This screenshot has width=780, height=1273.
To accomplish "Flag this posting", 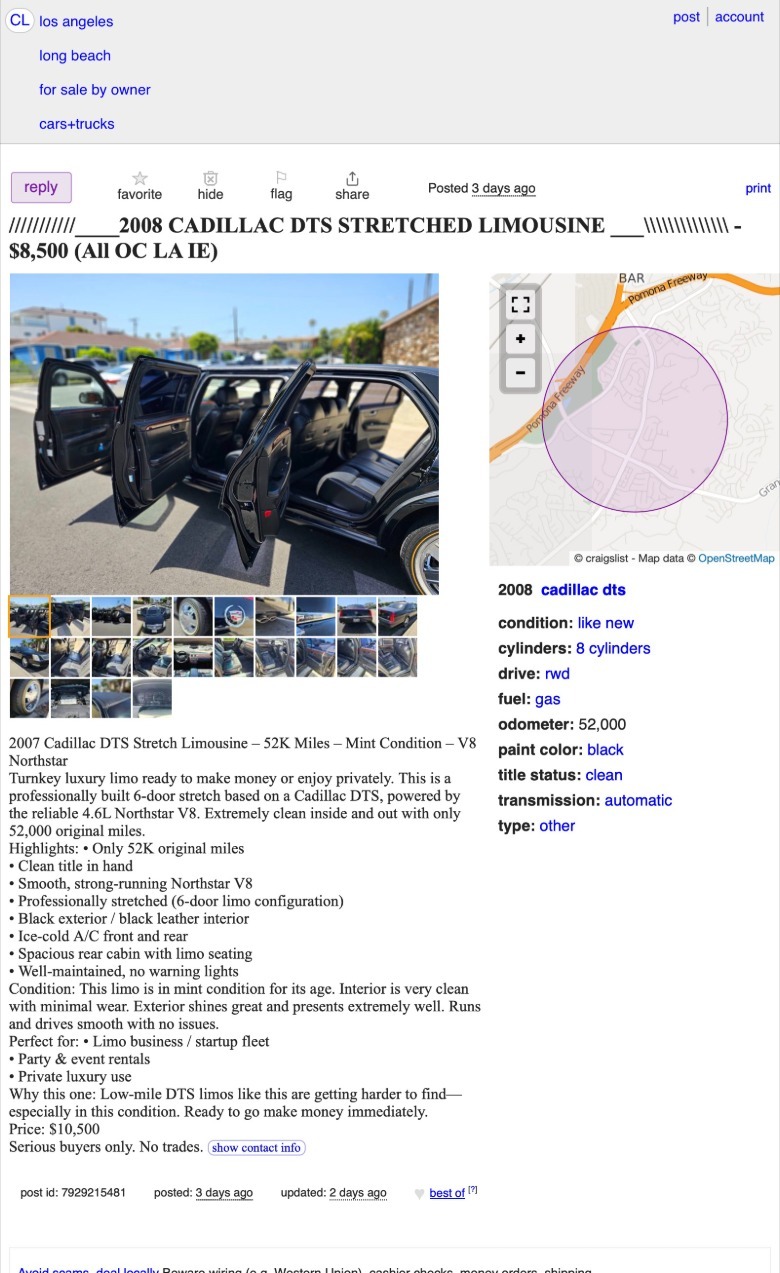I will click(281, 185).
